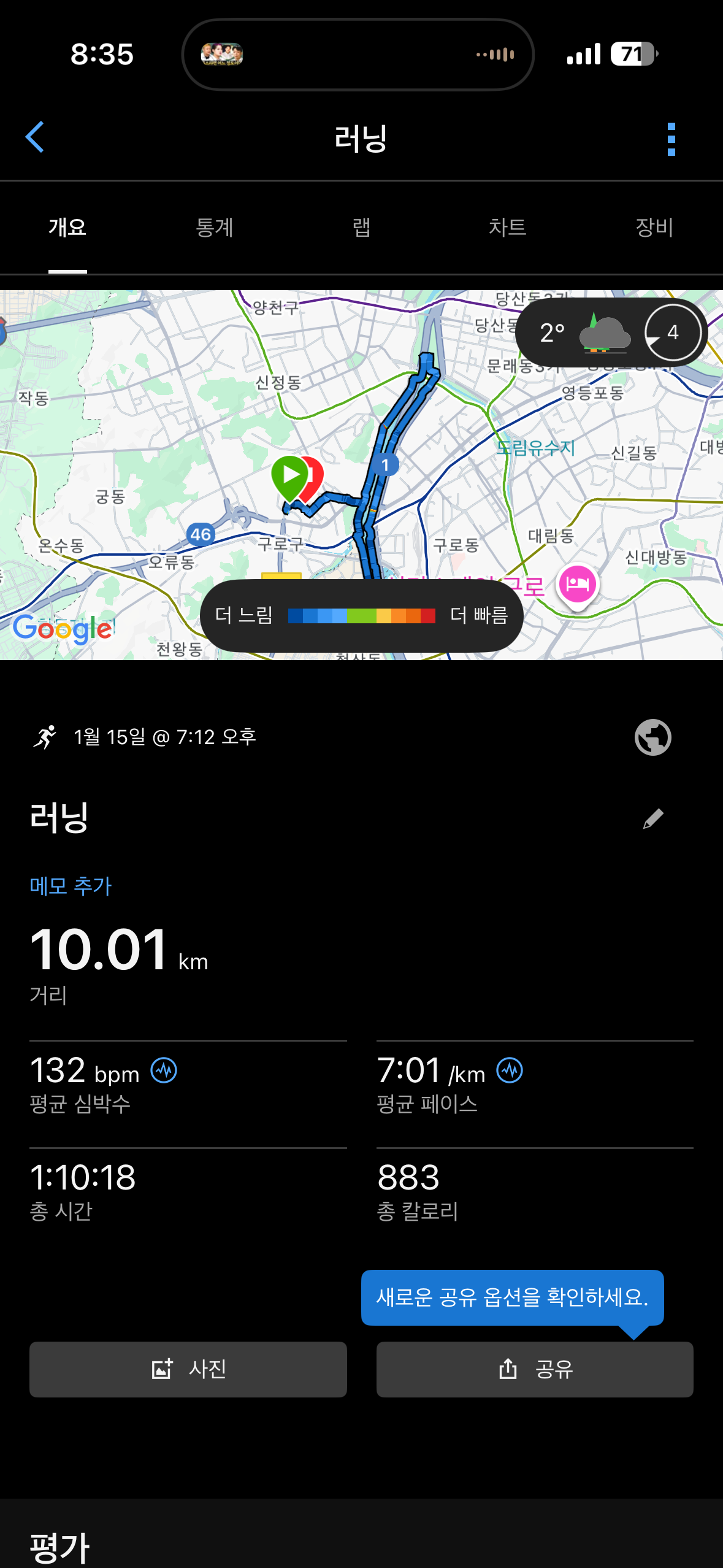Switch to the 통계 tab
723x1568 pixels.
tap(214, 228)
